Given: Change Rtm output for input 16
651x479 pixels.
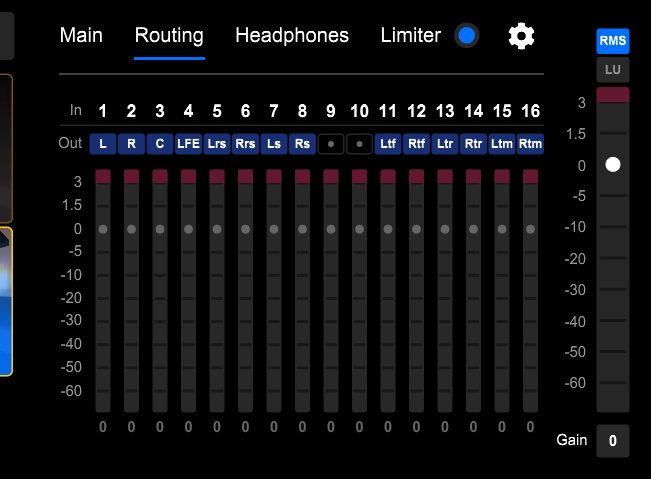Looking at the screenshot, I should [x=531, y=143].
